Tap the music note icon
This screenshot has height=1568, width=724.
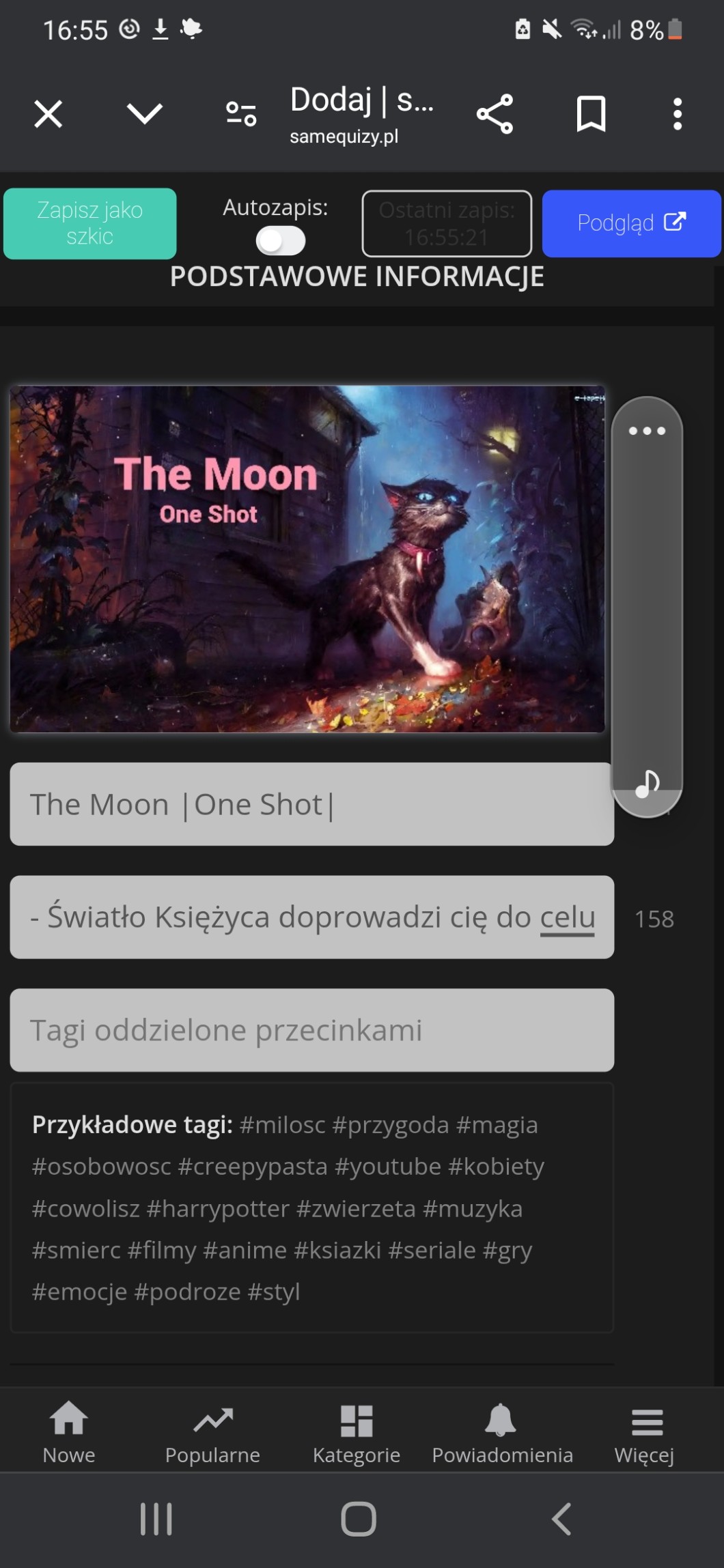click(647, 784)
